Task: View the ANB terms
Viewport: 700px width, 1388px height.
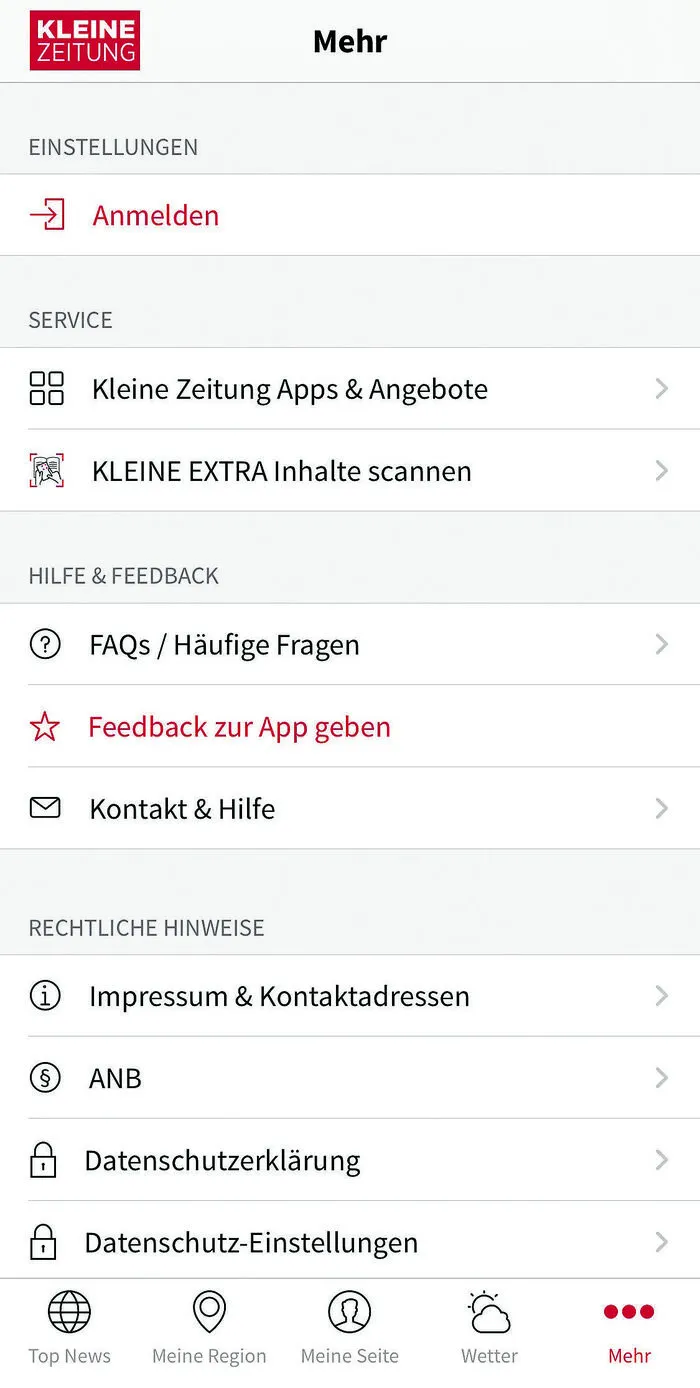Action: tap(115, 1078)
